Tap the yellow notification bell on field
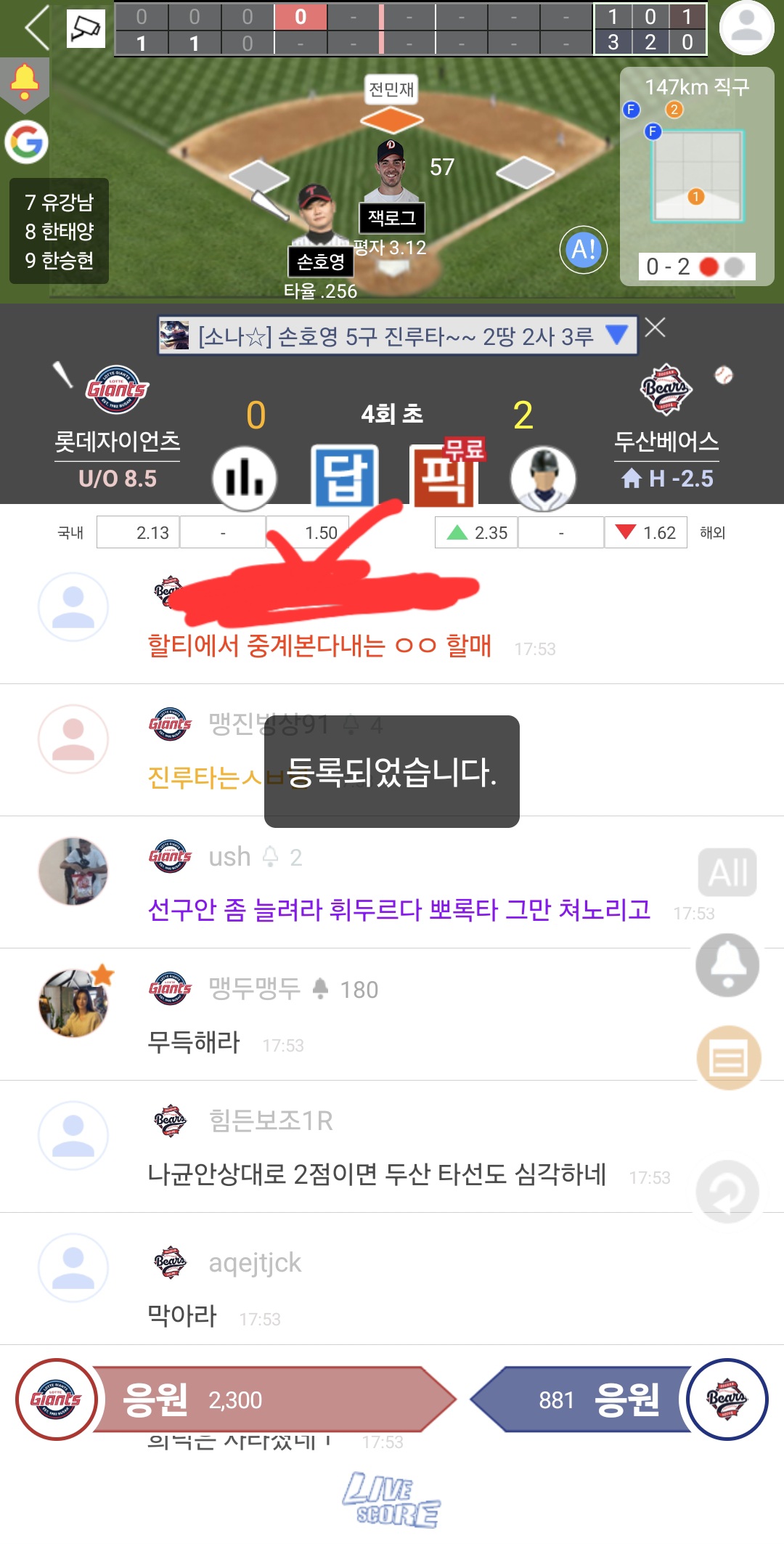The image size is (784, 1544). pos(25,82)
